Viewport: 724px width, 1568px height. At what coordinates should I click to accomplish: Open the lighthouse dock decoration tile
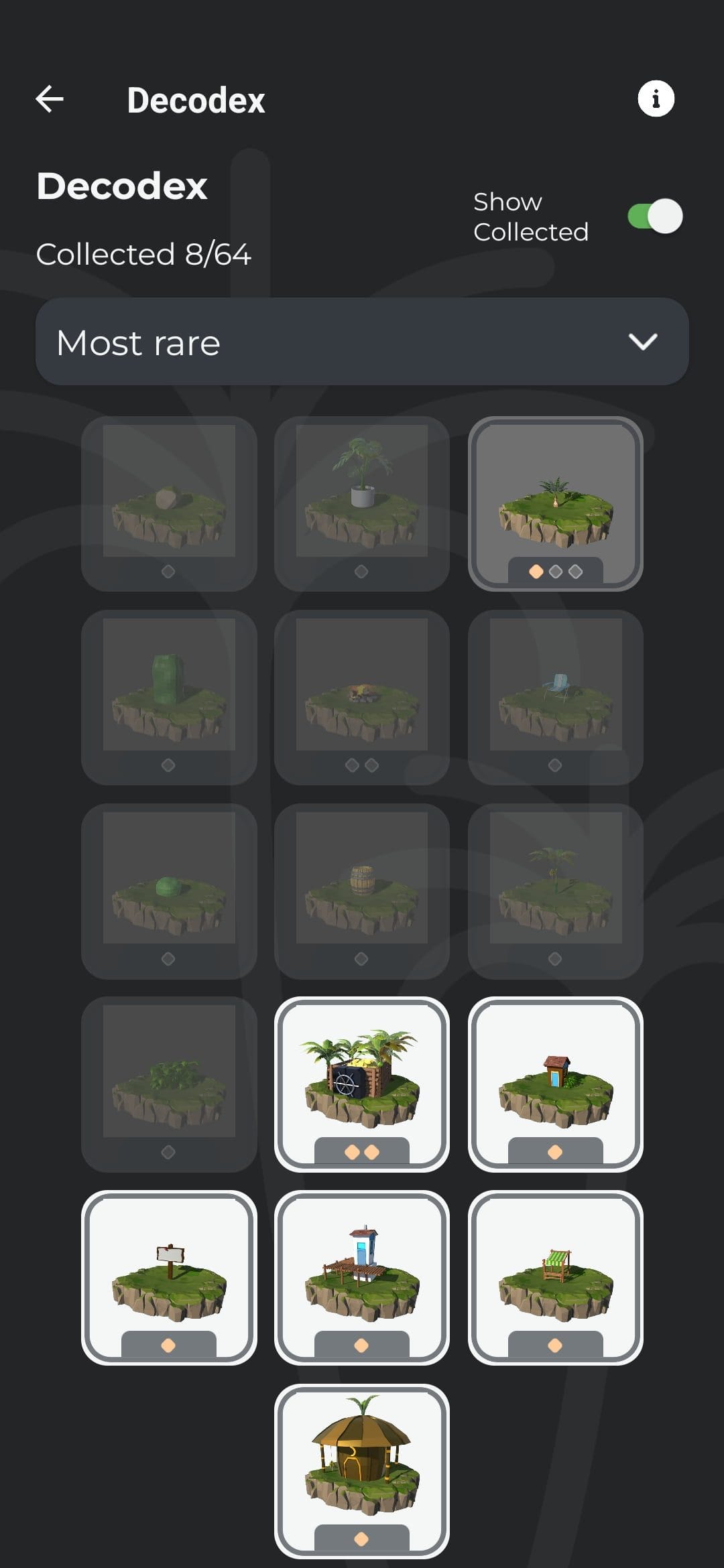362,1278
